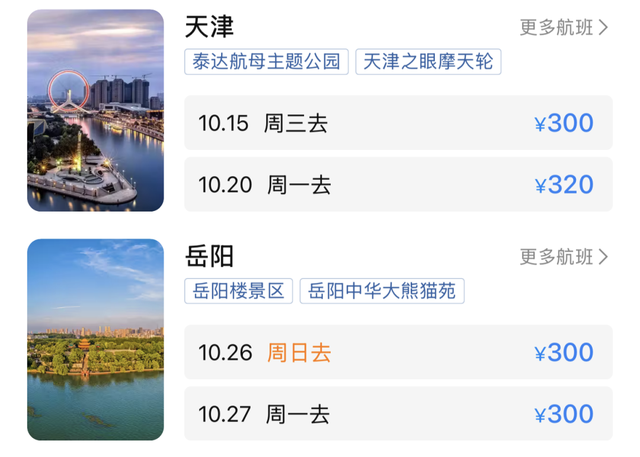Open the Yueyang destination photo

point(95,340)
